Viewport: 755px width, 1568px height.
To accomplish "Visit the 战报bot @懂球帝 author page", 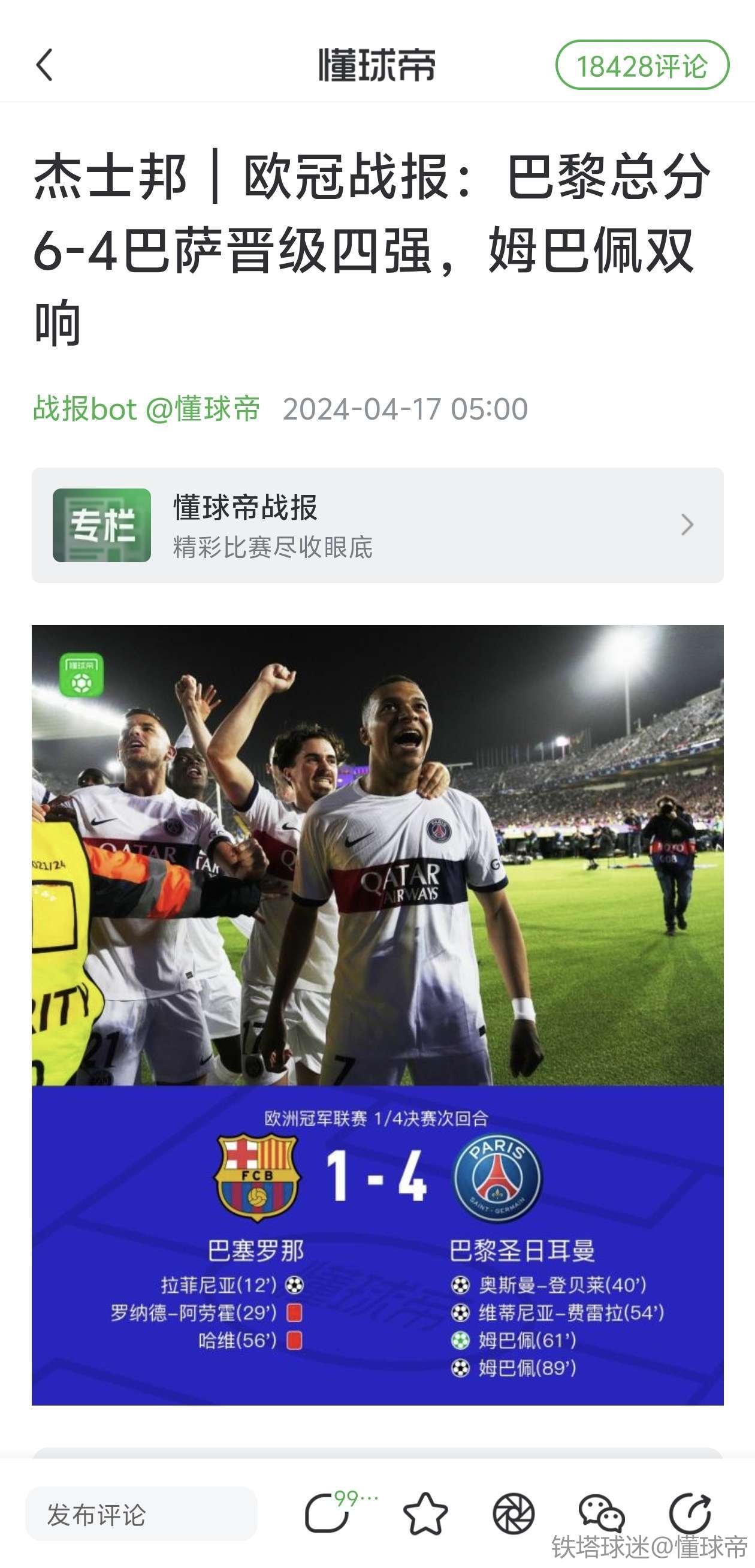I will click(x=146, y=408).
